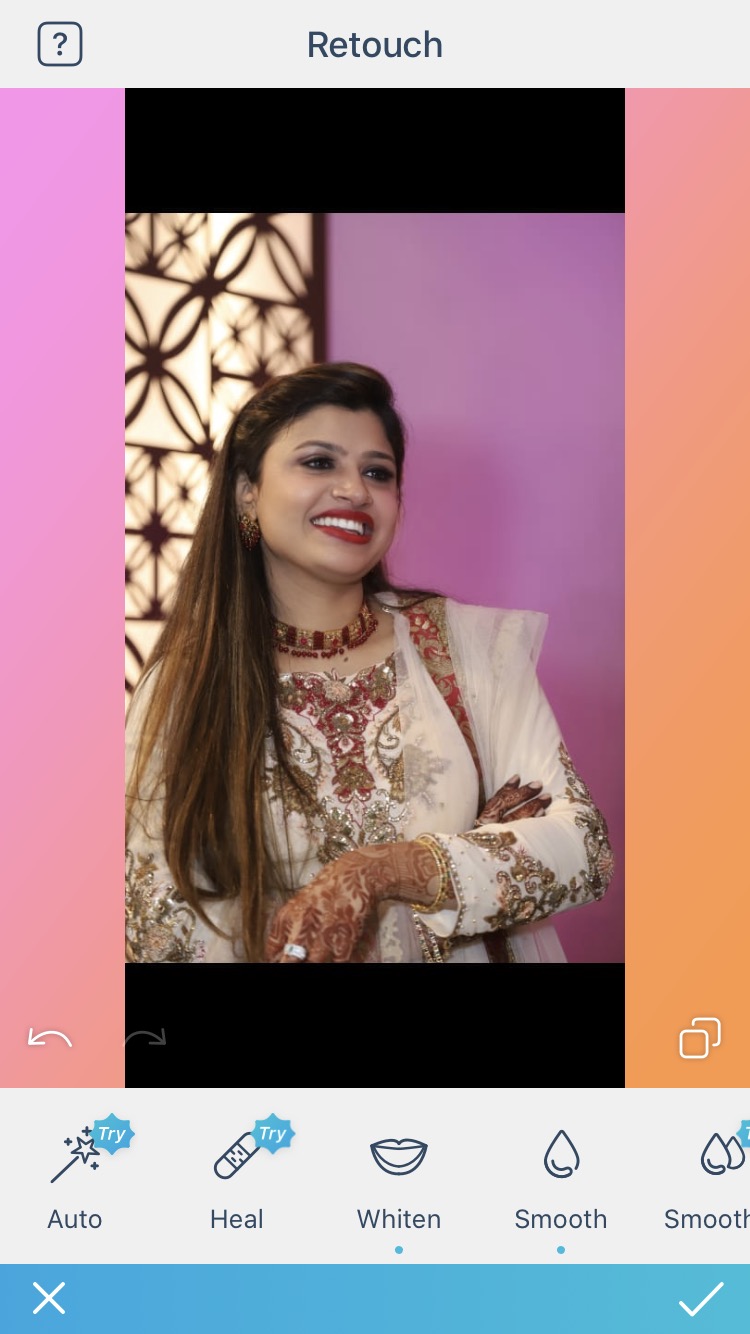Viewport: 750px width, 1334px height.
Task: Cancel retouch with the X button
Action: pyautogui.click(x=48, y=1298)
